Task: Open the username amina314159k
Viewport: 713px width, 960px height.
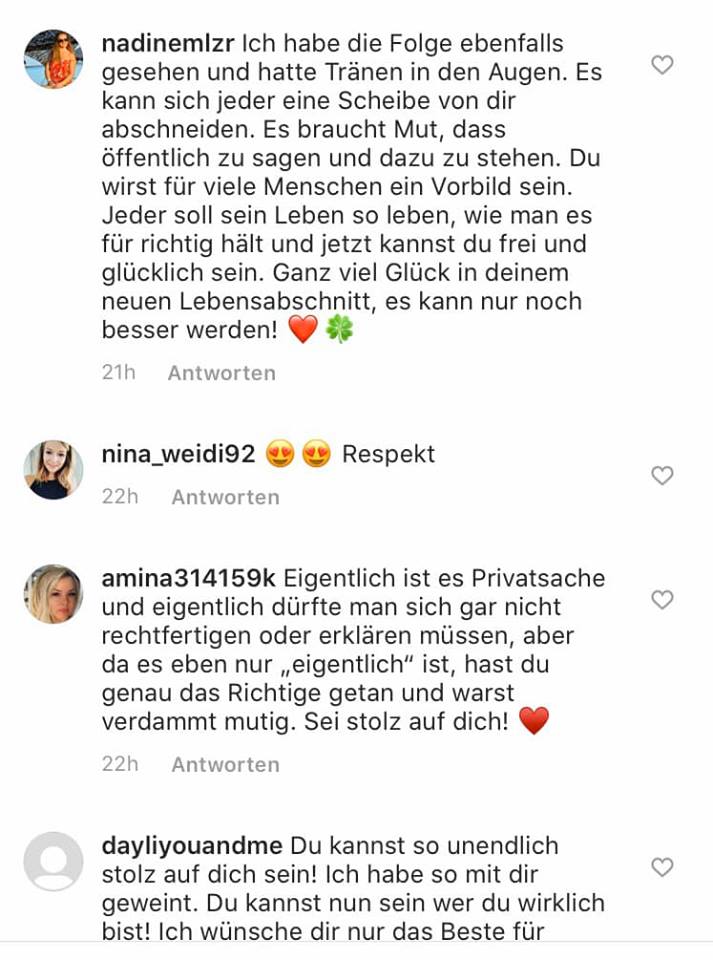Action: (x=190, y=578)
